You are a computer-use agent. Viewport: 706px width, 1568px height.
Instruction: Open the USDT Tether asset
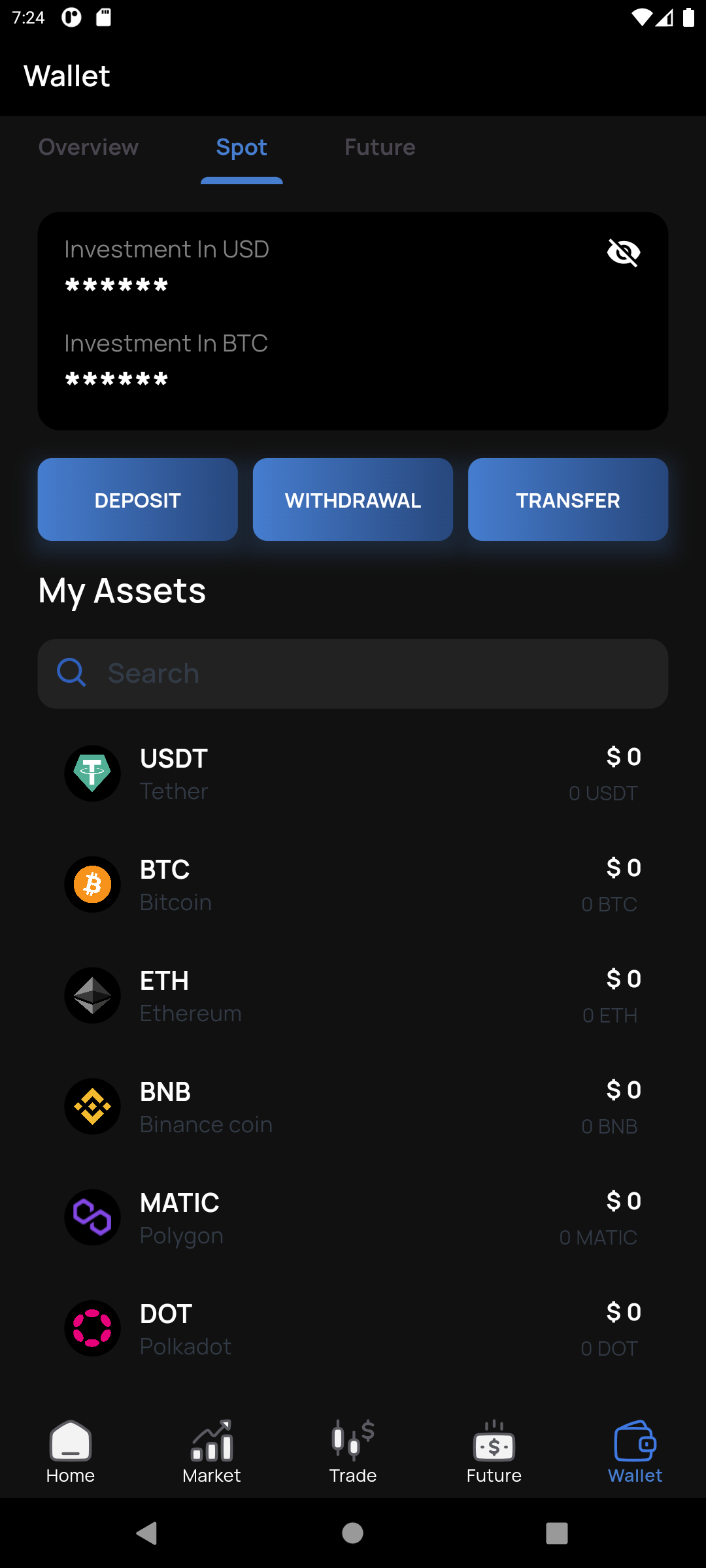click(353, 774)
